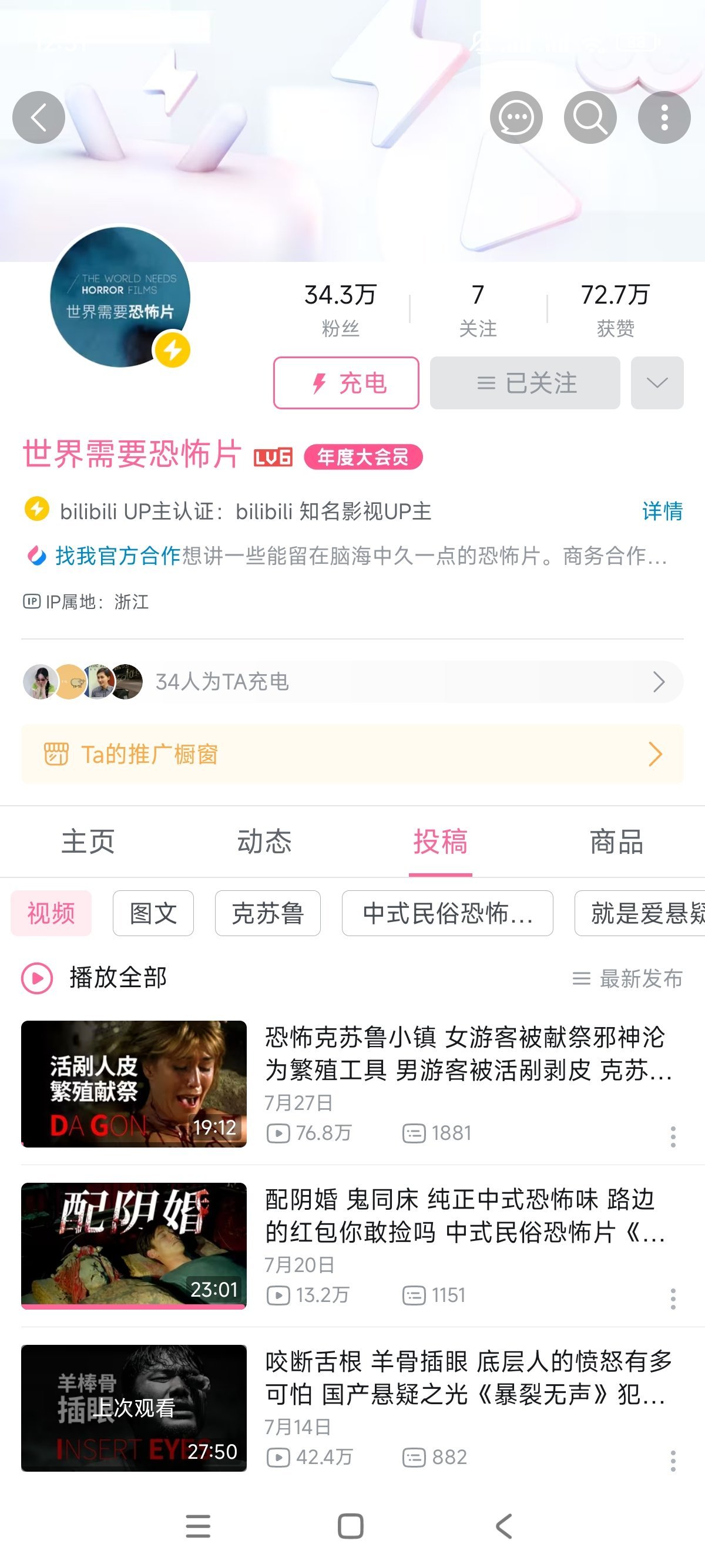Select the 克苏鲁 filter chip
The image size is (705, 1568).
point(267,913)
